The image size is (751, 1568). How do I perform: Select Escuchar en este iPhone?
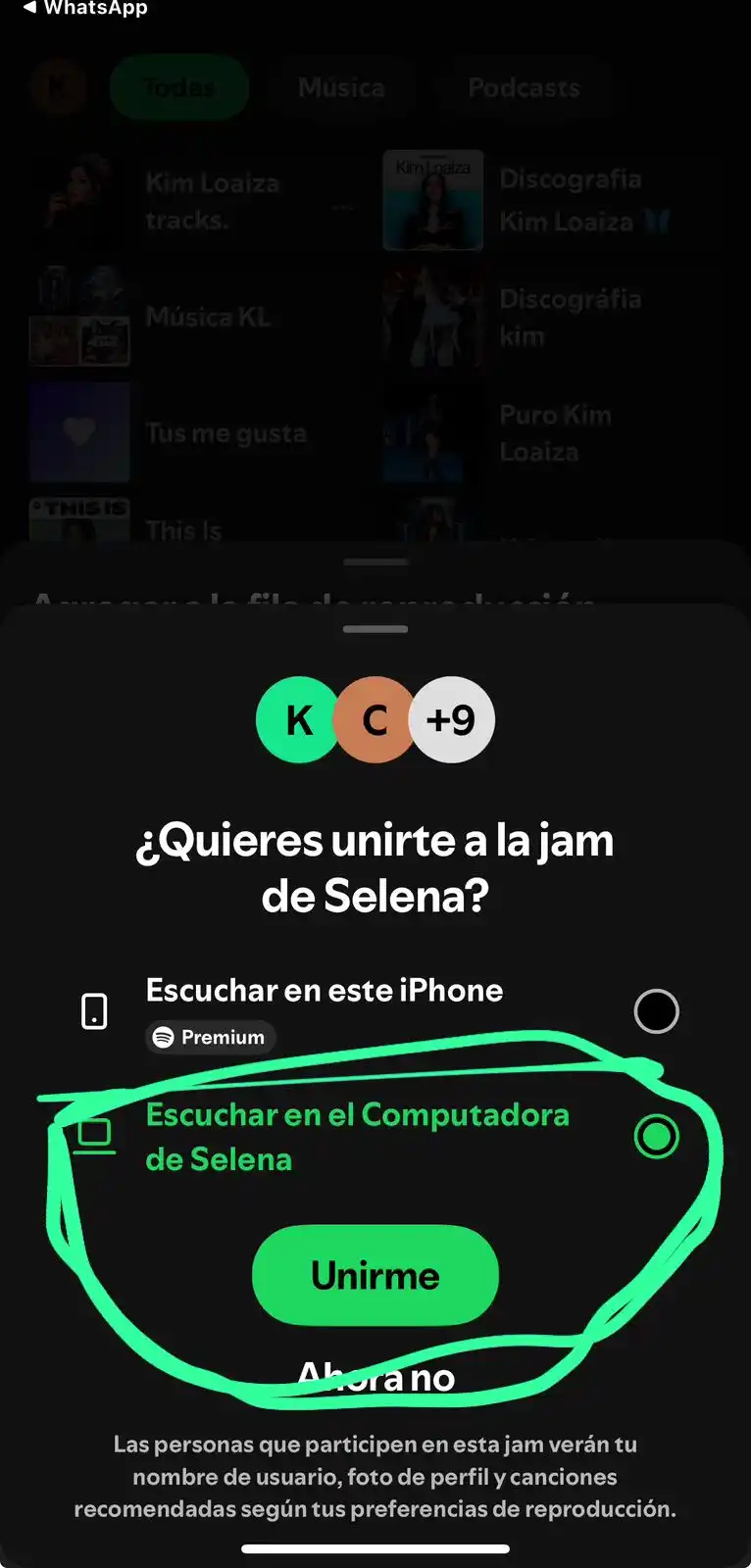click(655, 1011)
